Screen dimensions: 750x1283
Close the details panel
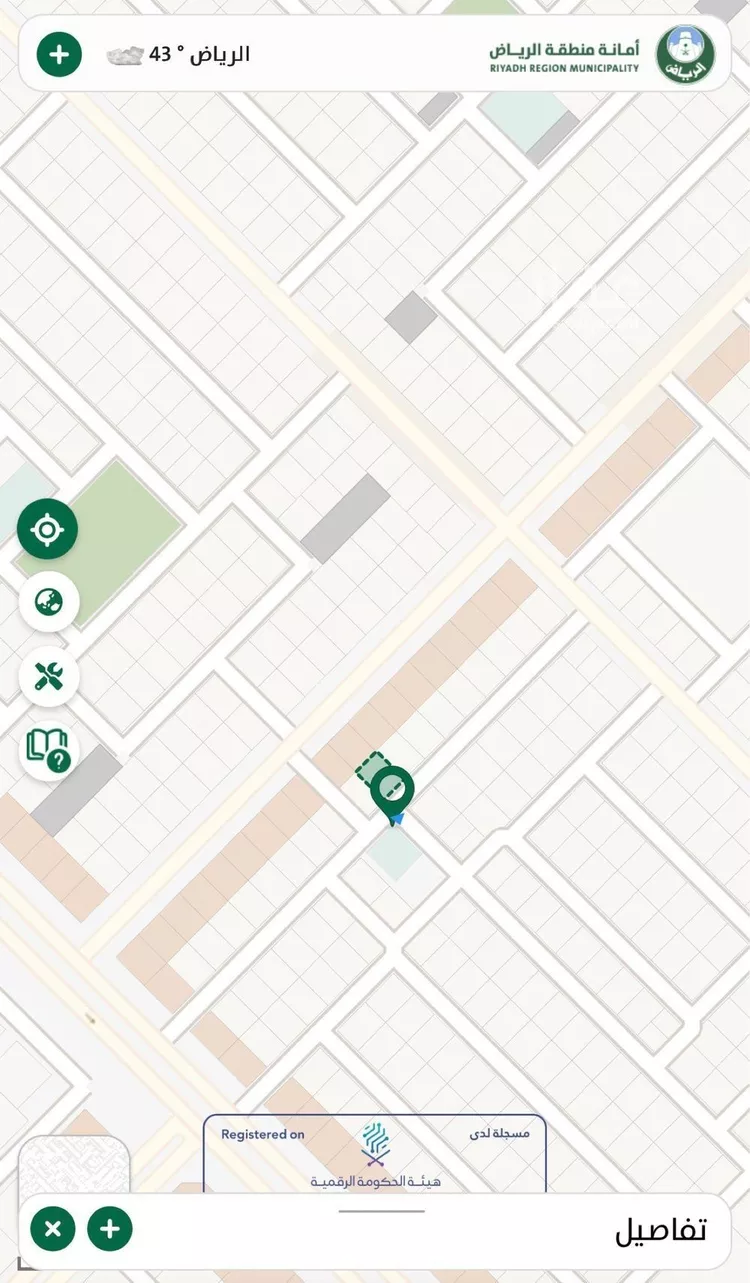(x=53, y=1229)
